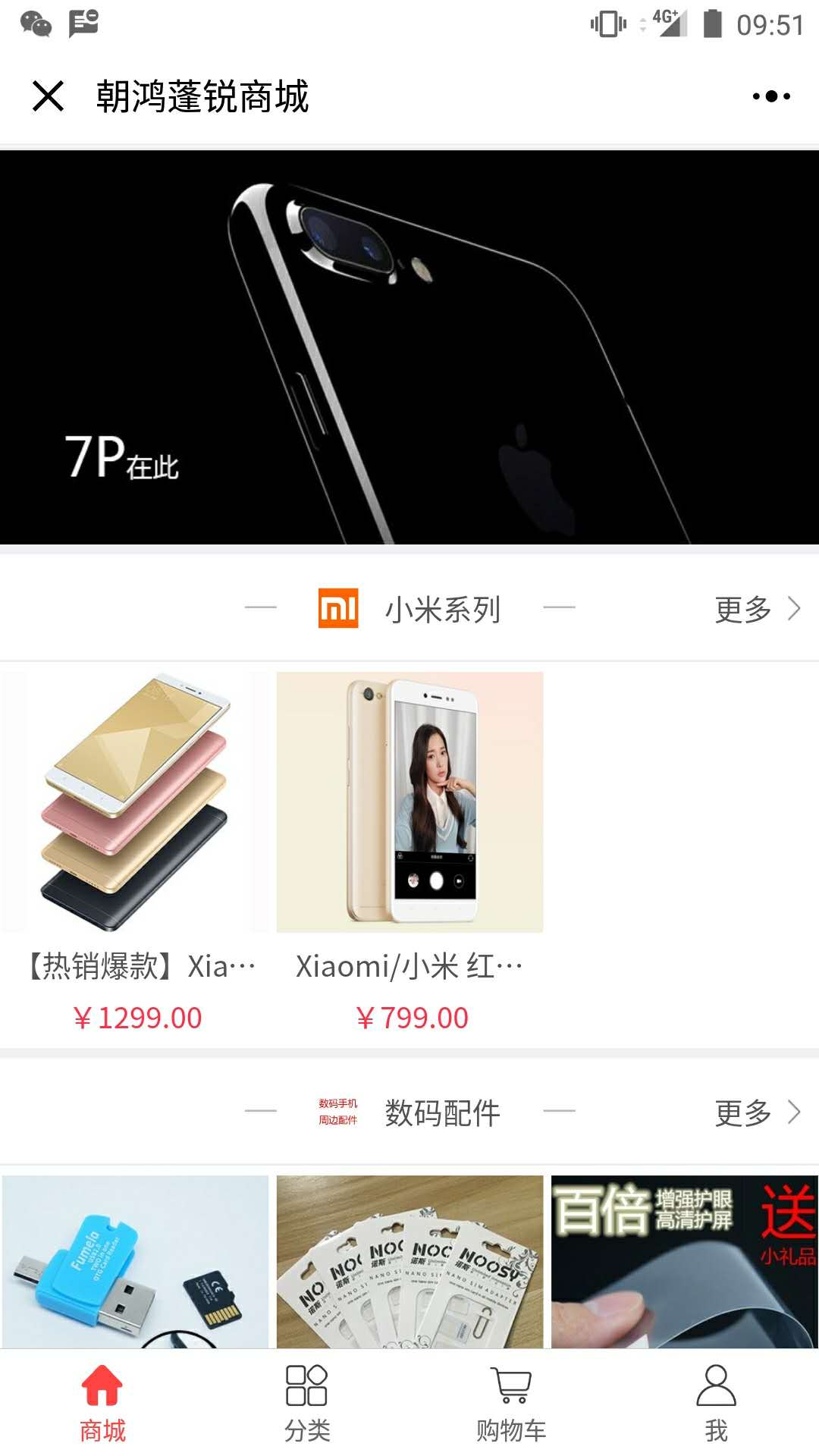Switch to the 分类 tab

click(307, 1403)
